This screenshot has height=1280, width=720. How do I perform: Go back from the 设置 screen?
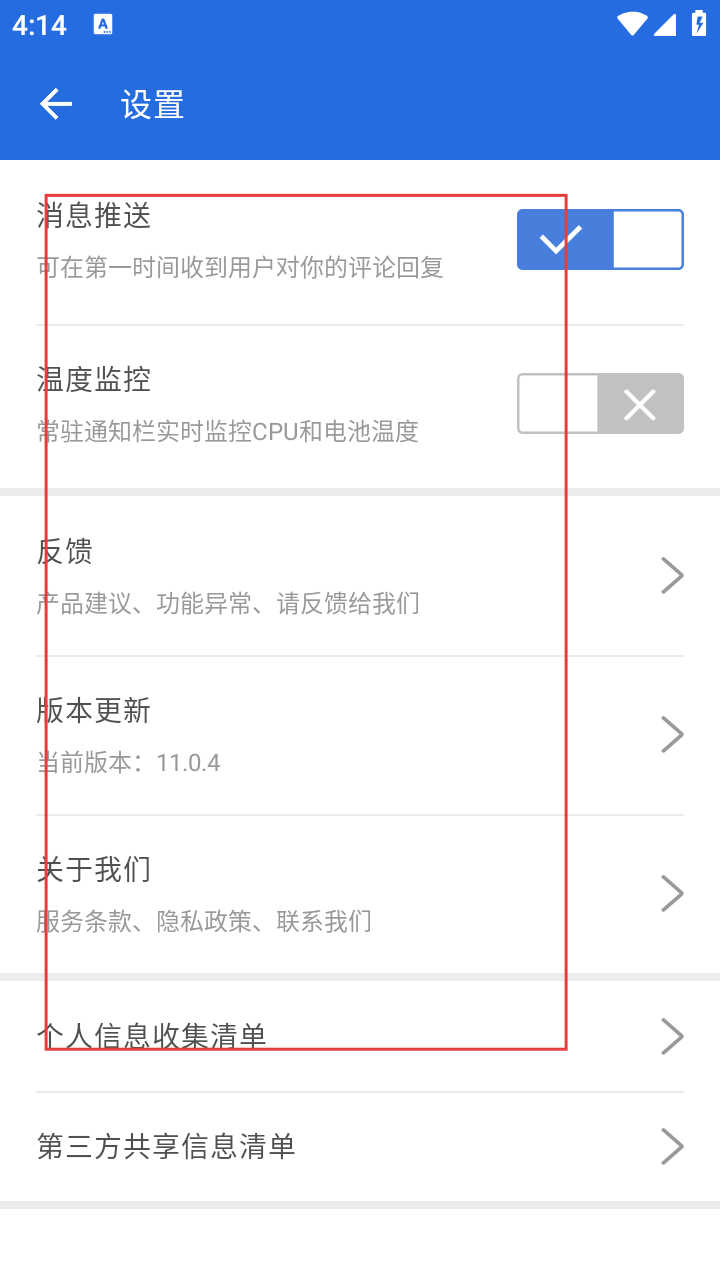[56, 104]
